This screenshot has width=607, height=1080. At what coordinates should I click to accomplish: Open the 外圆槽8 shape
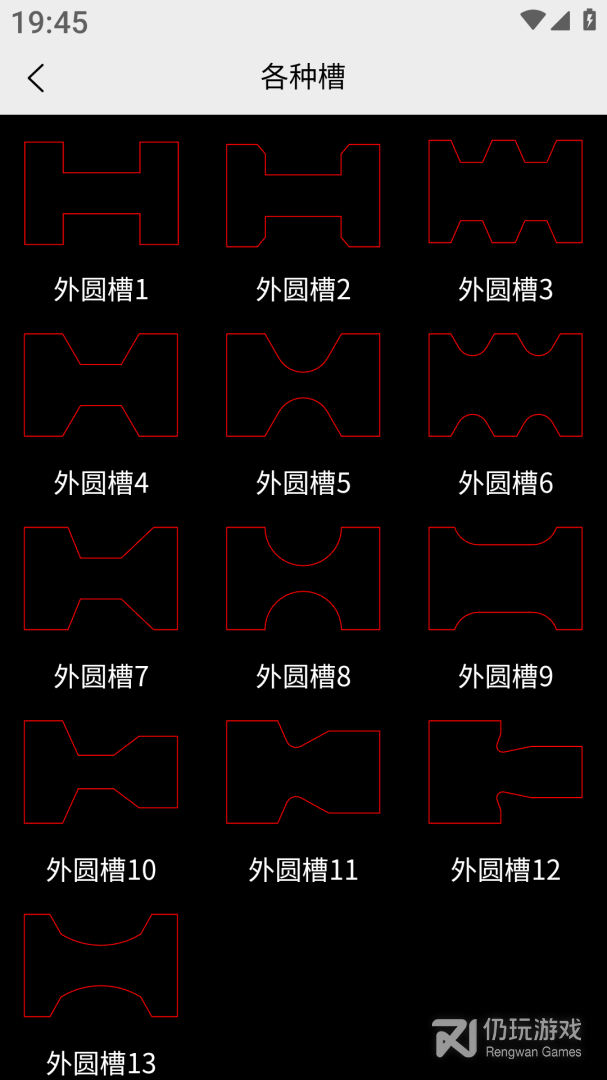[x=303, y=579]
